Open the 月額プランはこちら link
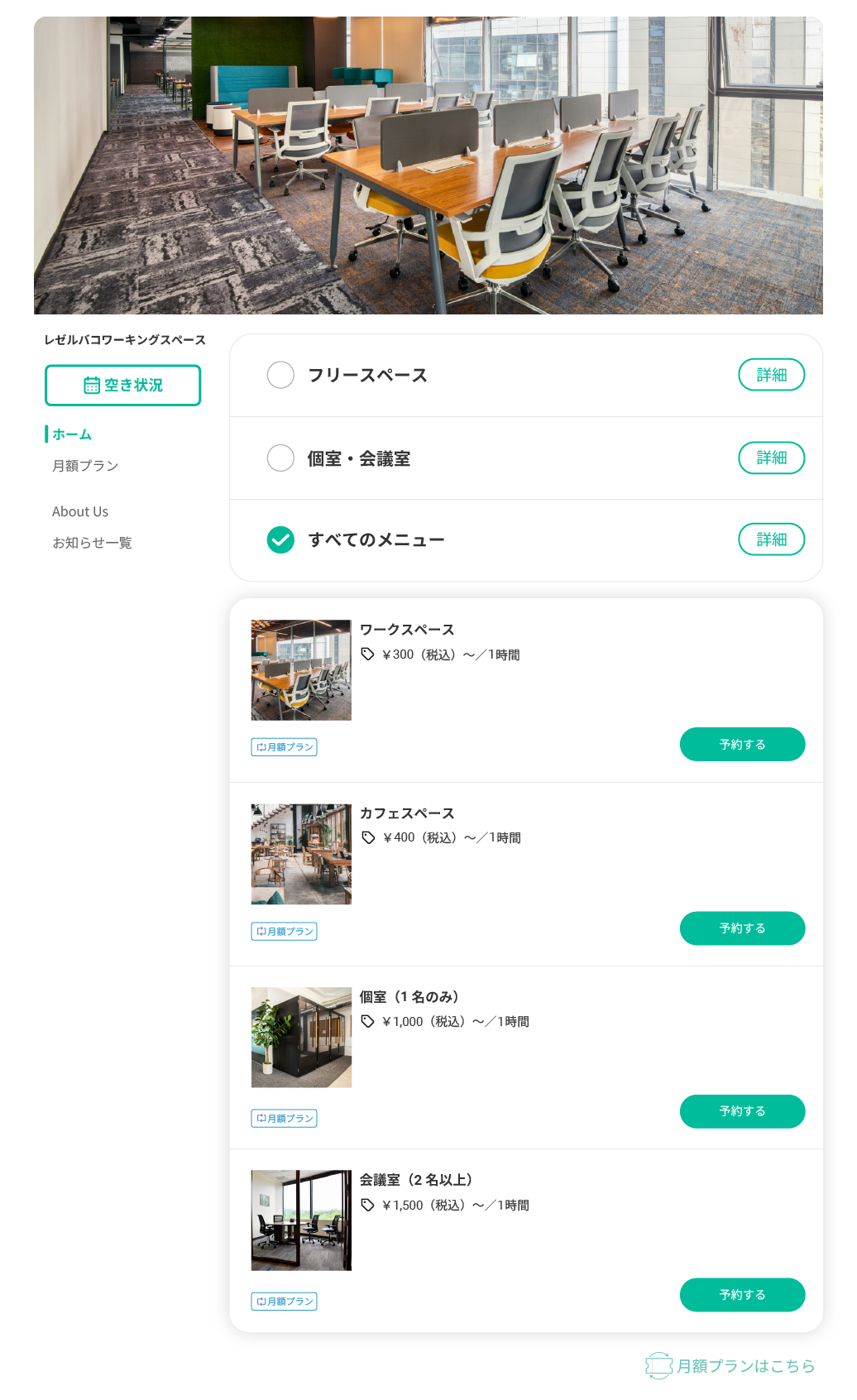 pyautogui.click(x=731, y=1366)
